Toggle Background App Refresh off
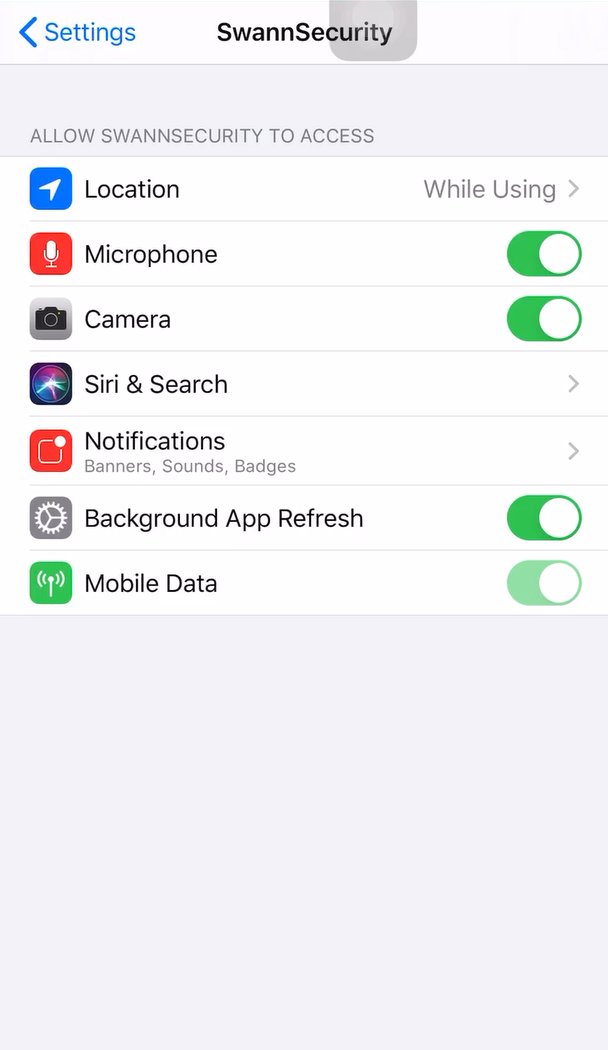This screenshot has height=1050, width=608. click(543, 518)
